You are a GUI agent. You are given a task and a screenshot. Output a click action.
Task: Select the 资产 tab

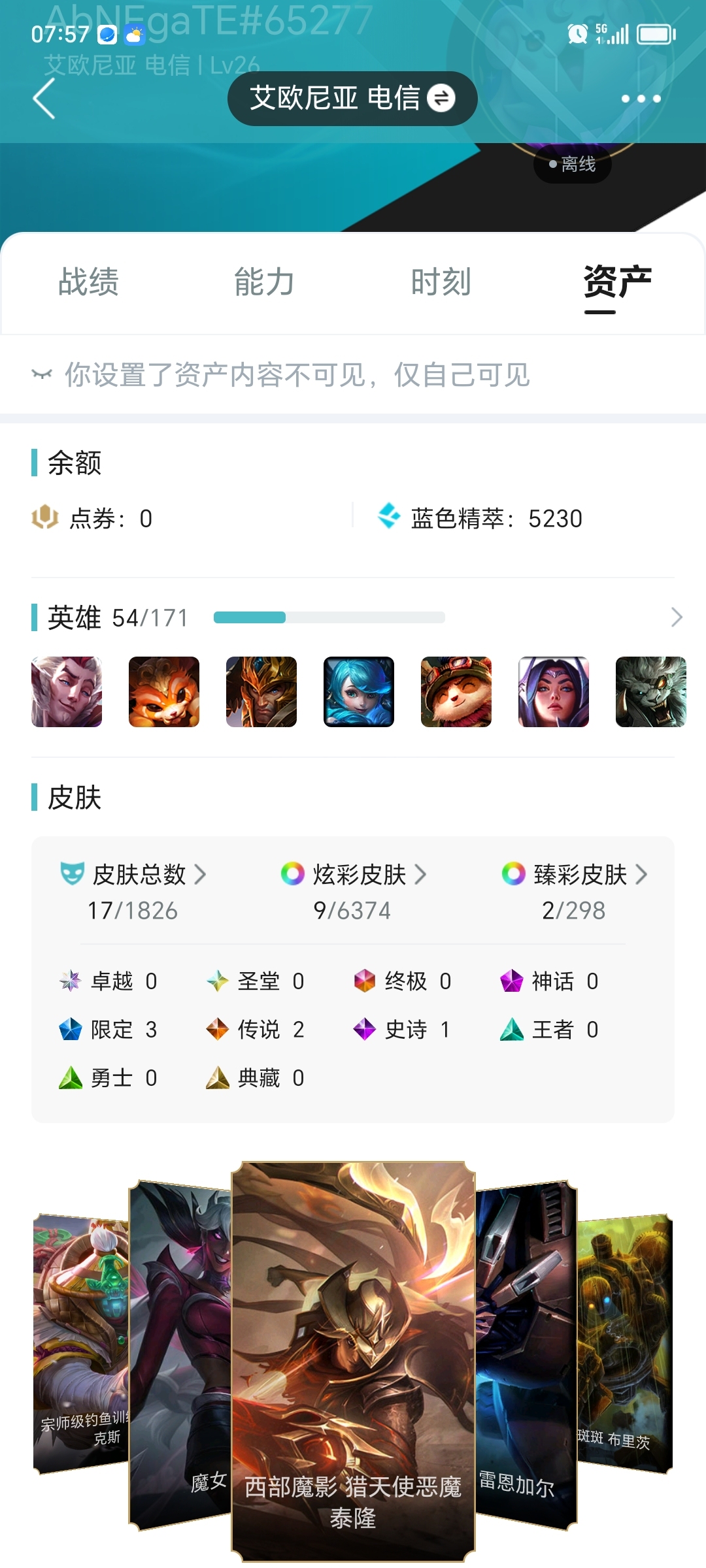coord(618,282)
